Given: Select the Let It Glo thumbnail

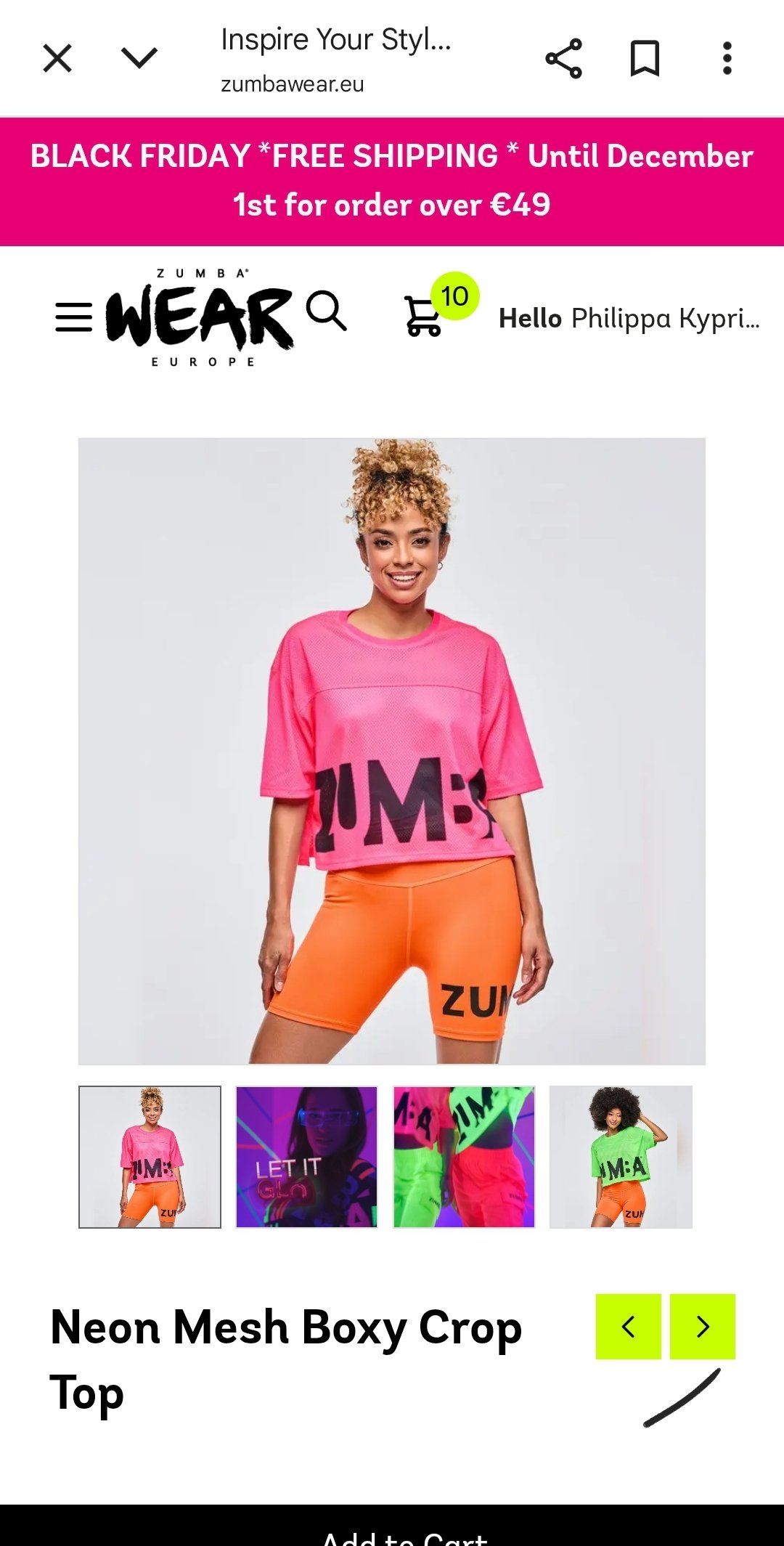Looking at the screenshot, I should point(306,1157).
